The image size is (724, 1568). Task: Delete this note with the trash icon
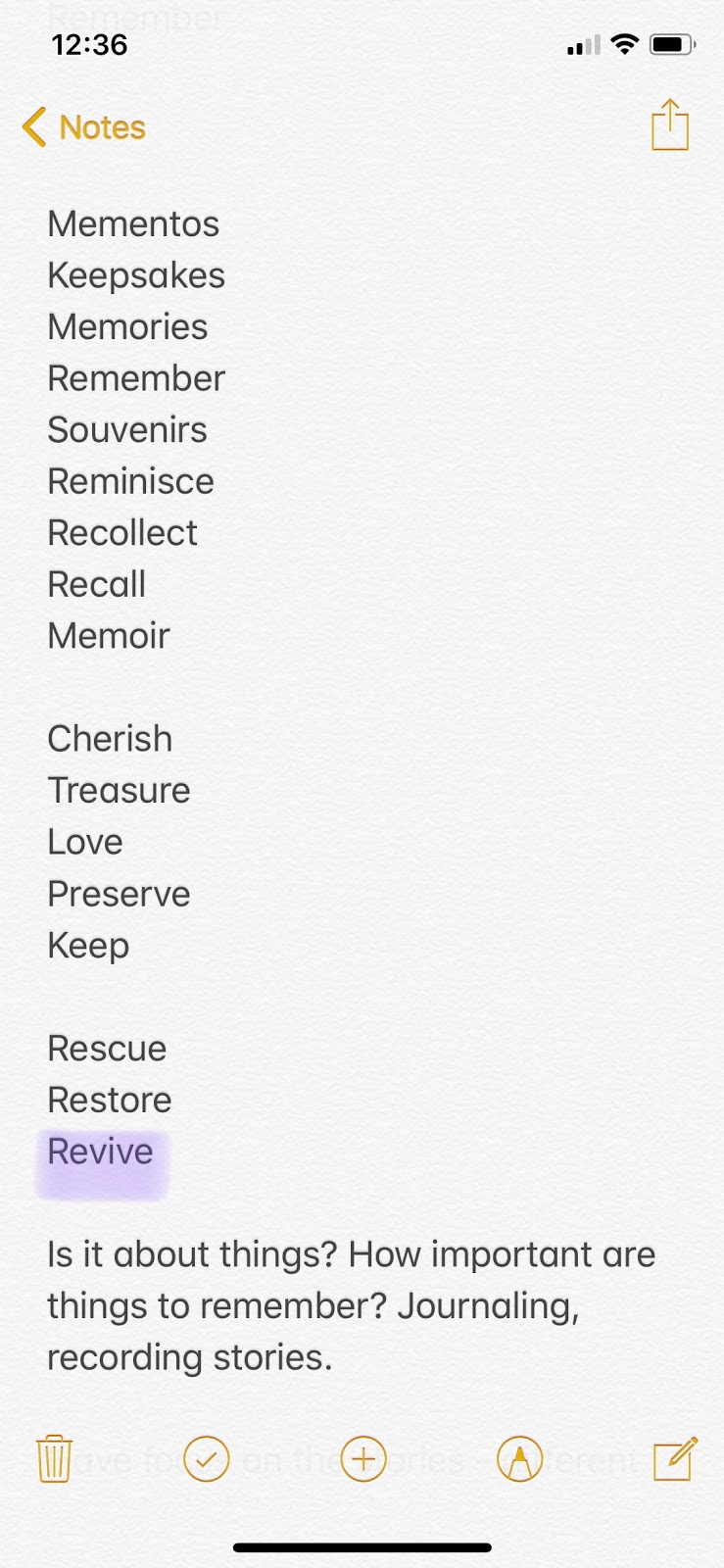point(54,1458)
